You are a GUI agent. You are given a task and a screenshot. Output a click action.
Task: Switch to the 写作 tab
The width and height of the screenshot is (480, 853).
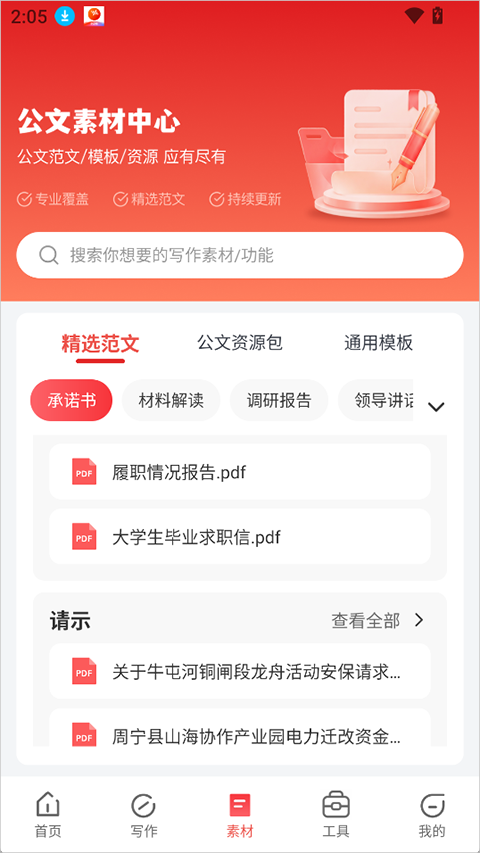point(144,815)
